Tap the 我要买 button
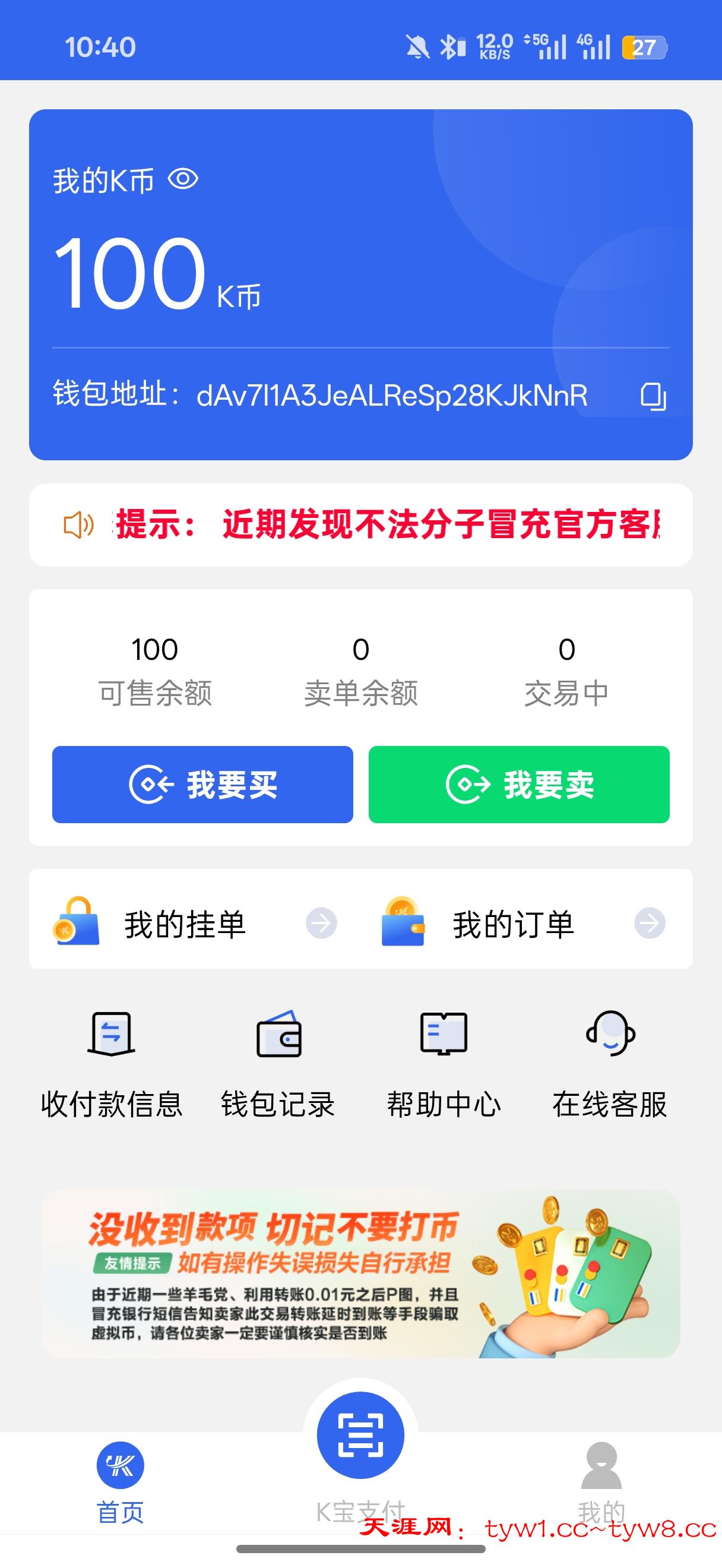Viewport: 722px width, 1568px height. click(202, 784)
